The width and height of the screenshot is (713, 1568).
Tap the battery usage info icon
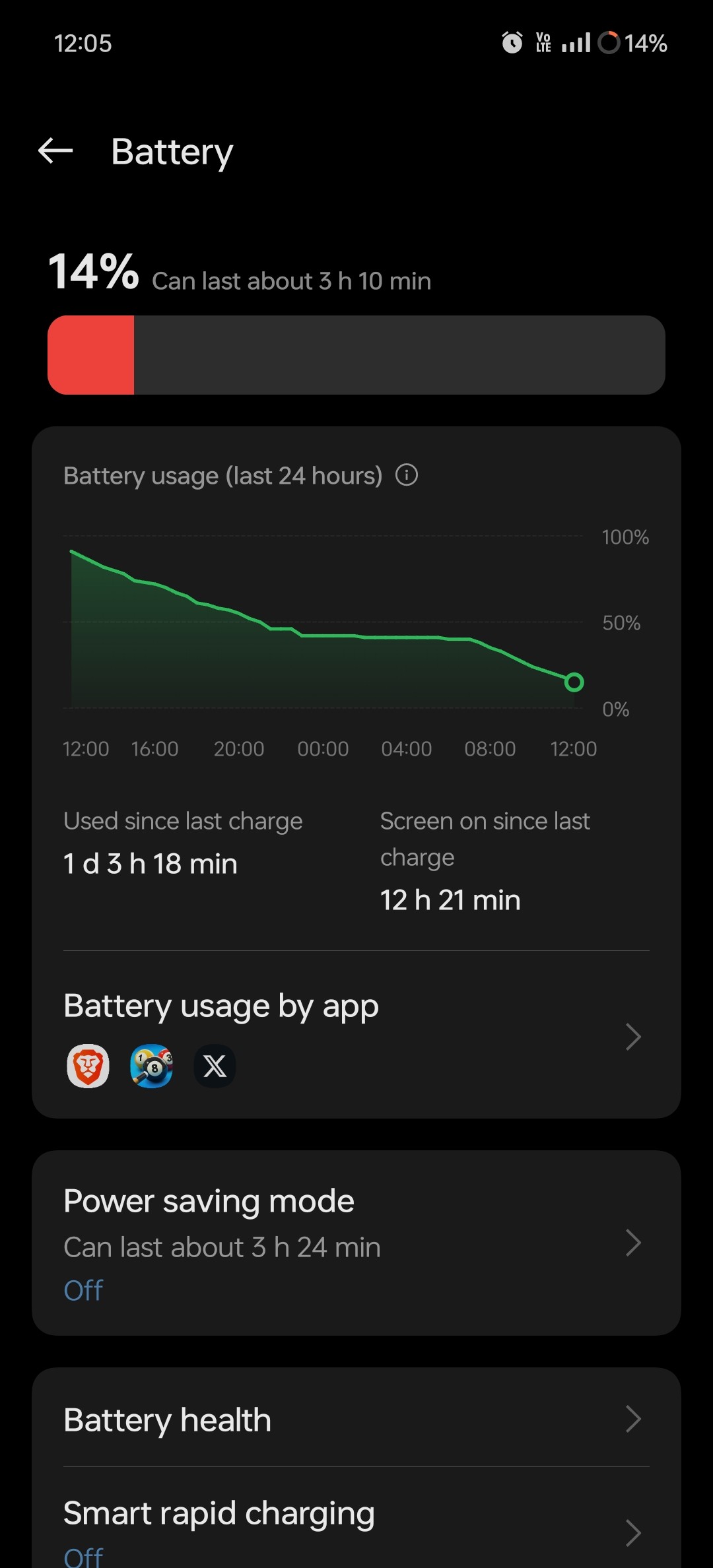click(x=407, y=474)
